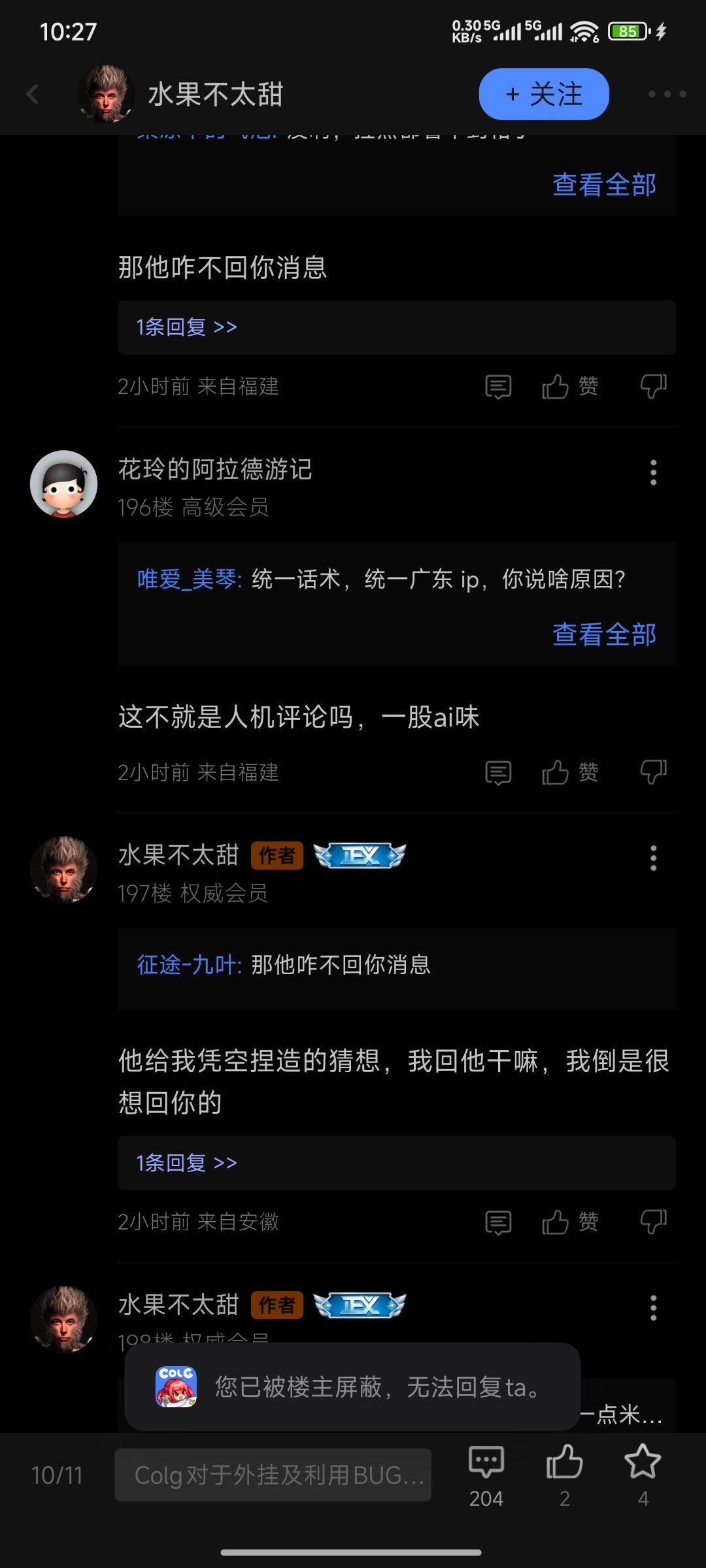Open options for the 197楼 comment
The height and width of the screenshot is (1568, 706).
point(653,858)
